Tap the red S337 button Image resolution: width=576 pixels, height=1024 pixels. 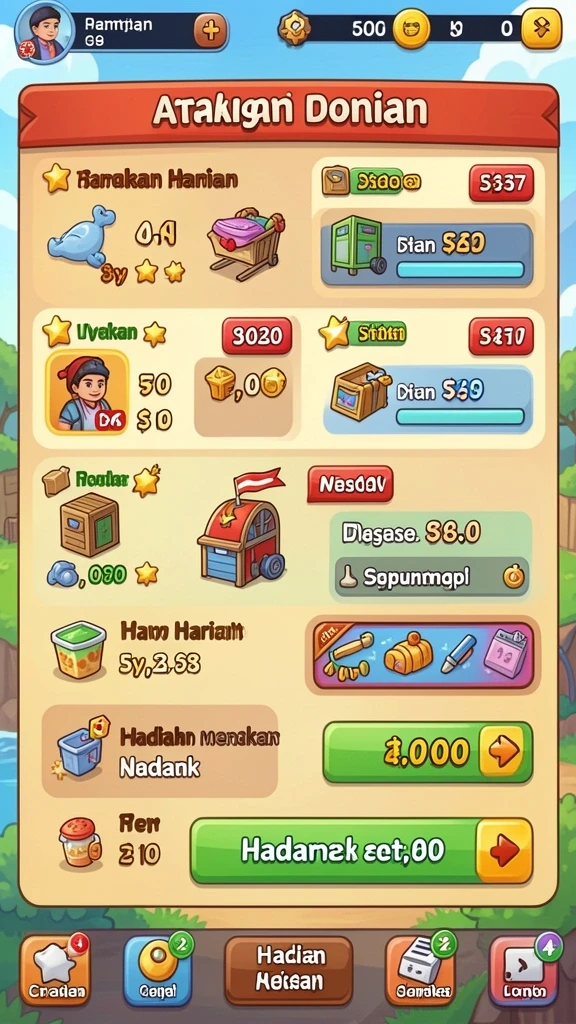coord(501,184)
